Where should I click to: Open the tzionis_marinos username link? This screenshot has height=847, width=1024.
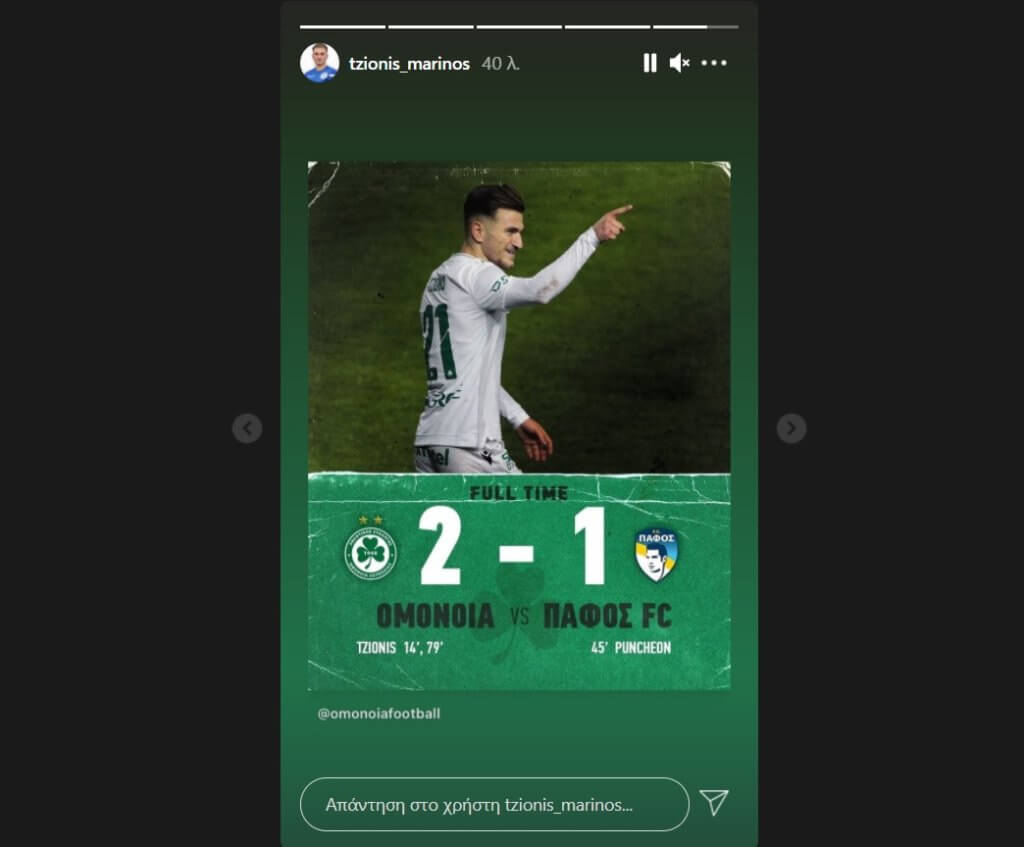409,63
